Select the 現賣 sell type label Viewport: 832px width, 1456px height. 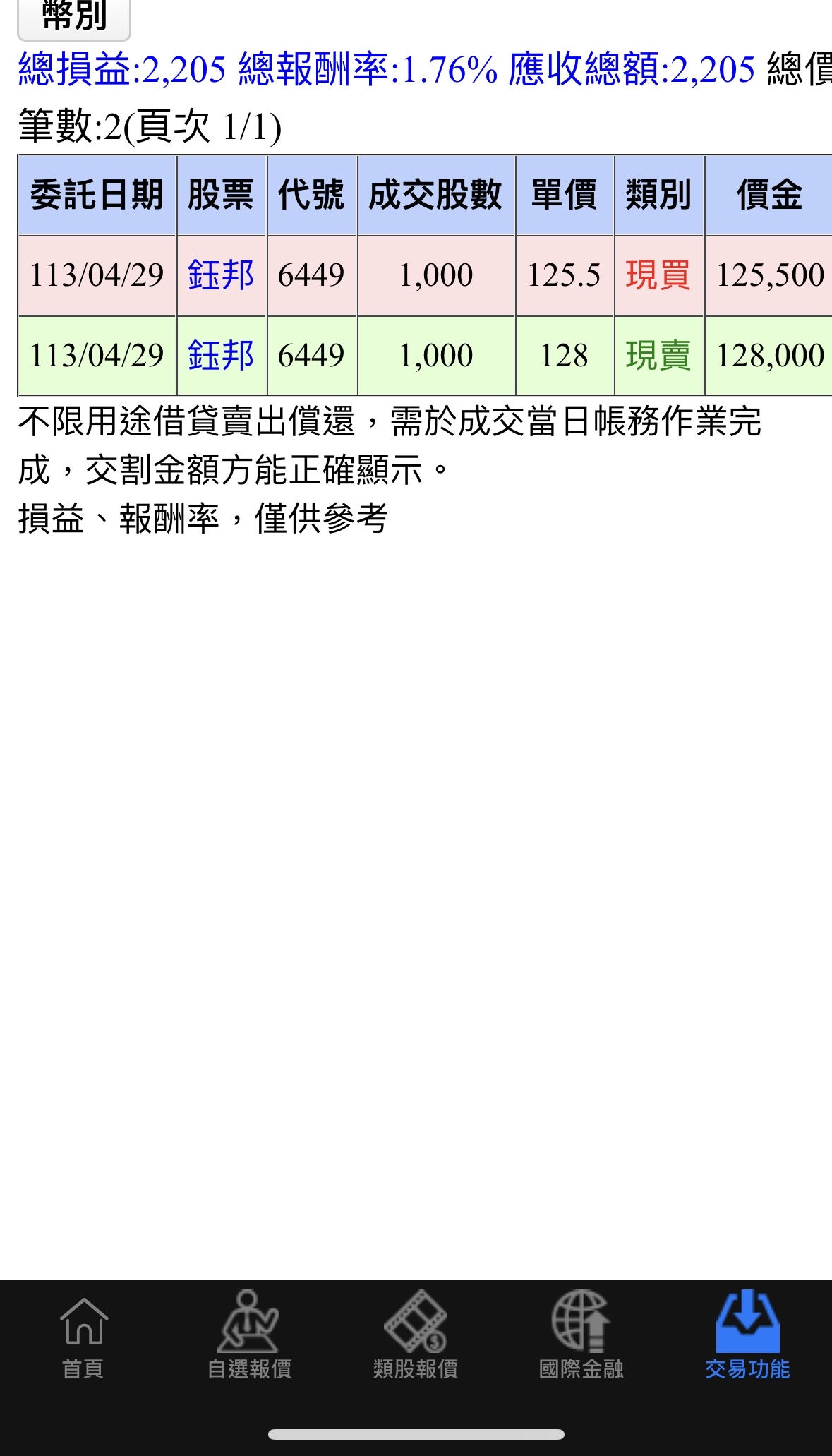[658, 356]
